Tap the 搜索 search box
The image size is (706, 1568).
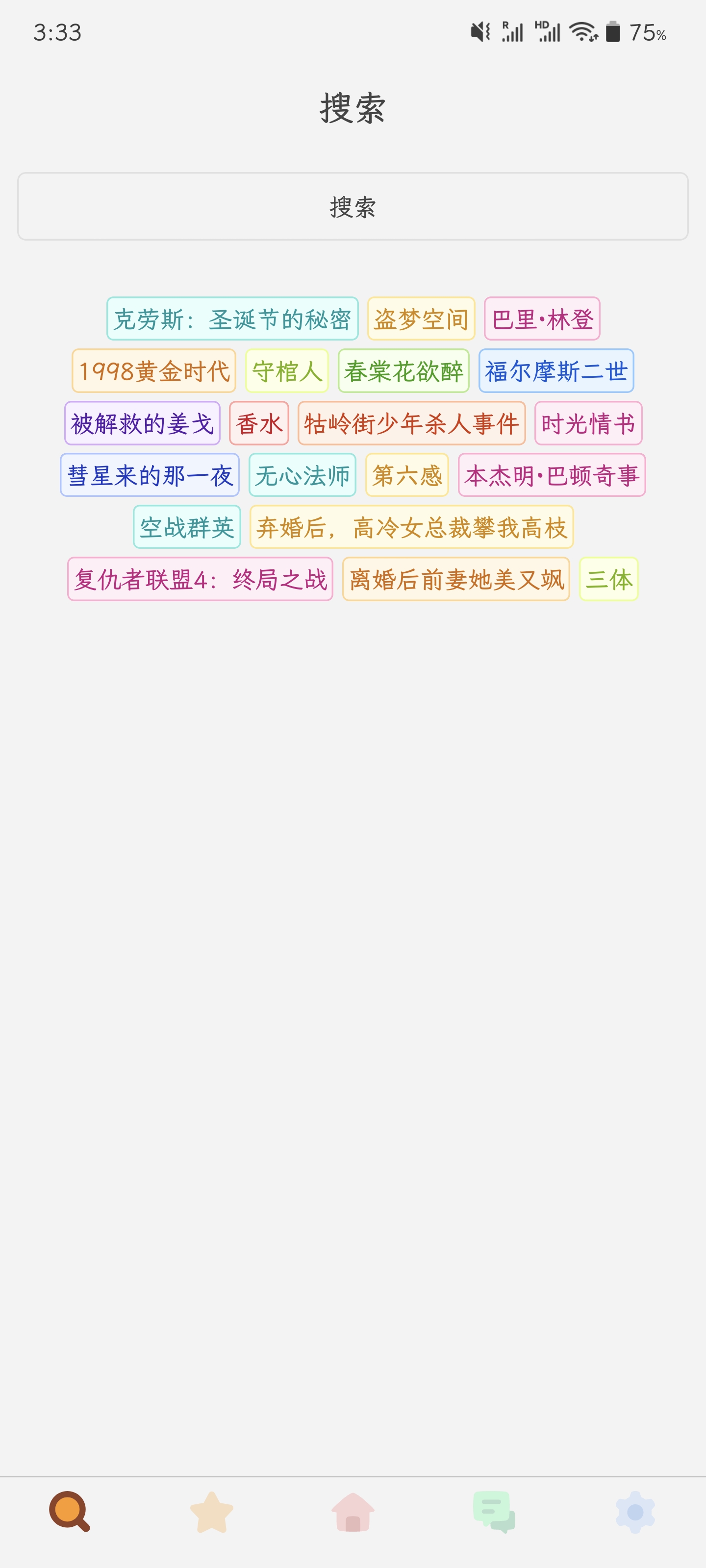pyautogui.click(x=353, y=206)
